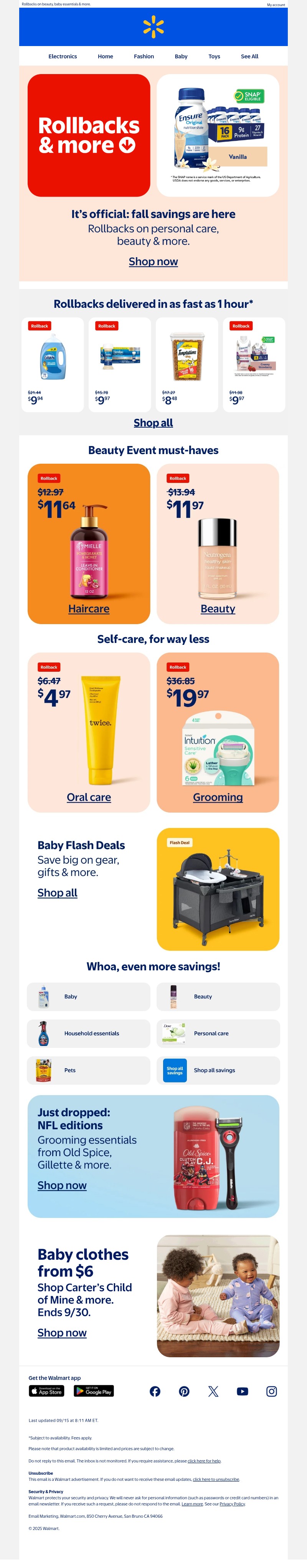The image size is (307, 1568).
Task: Open the Electronics category
Action: tap(63, 56)
